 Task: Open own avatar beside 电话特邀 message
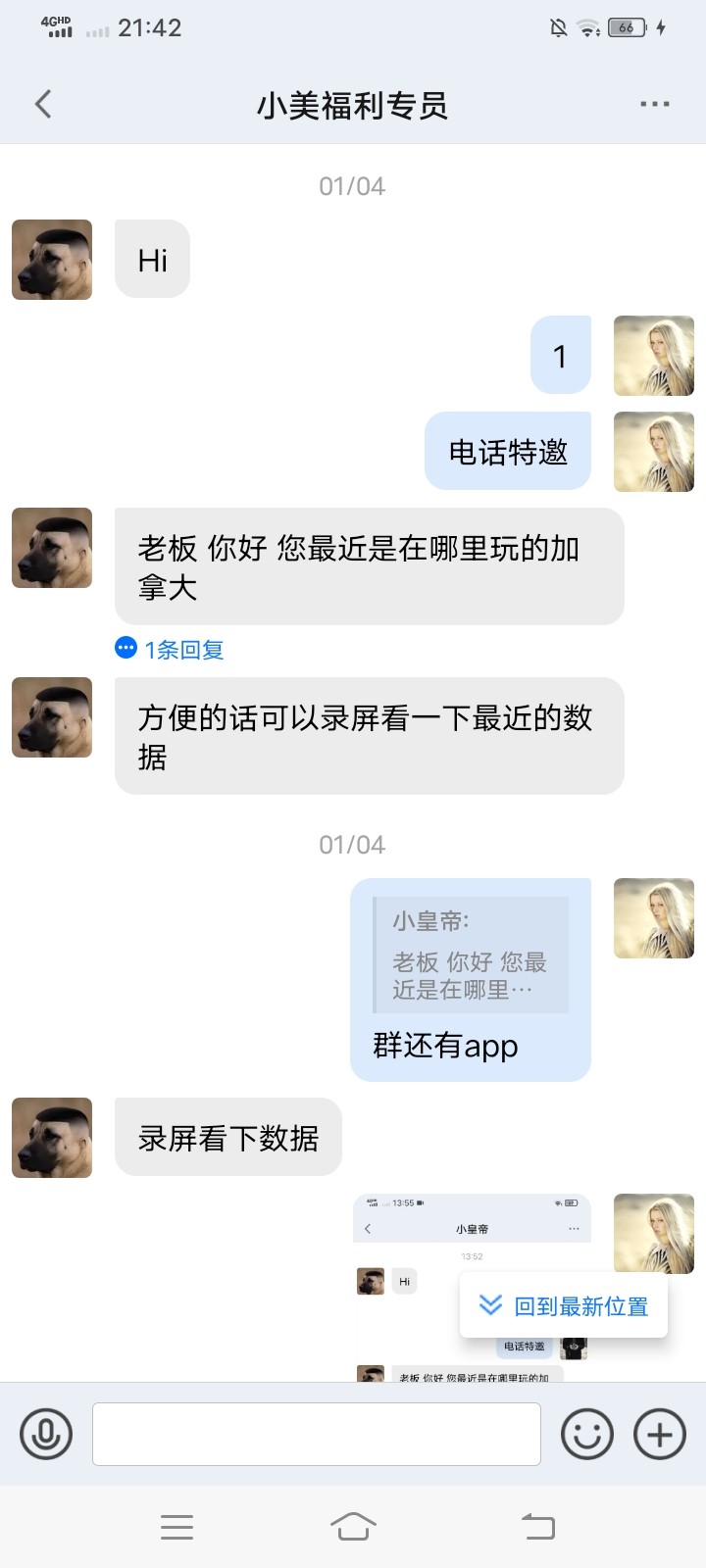[x=653, y=452]
